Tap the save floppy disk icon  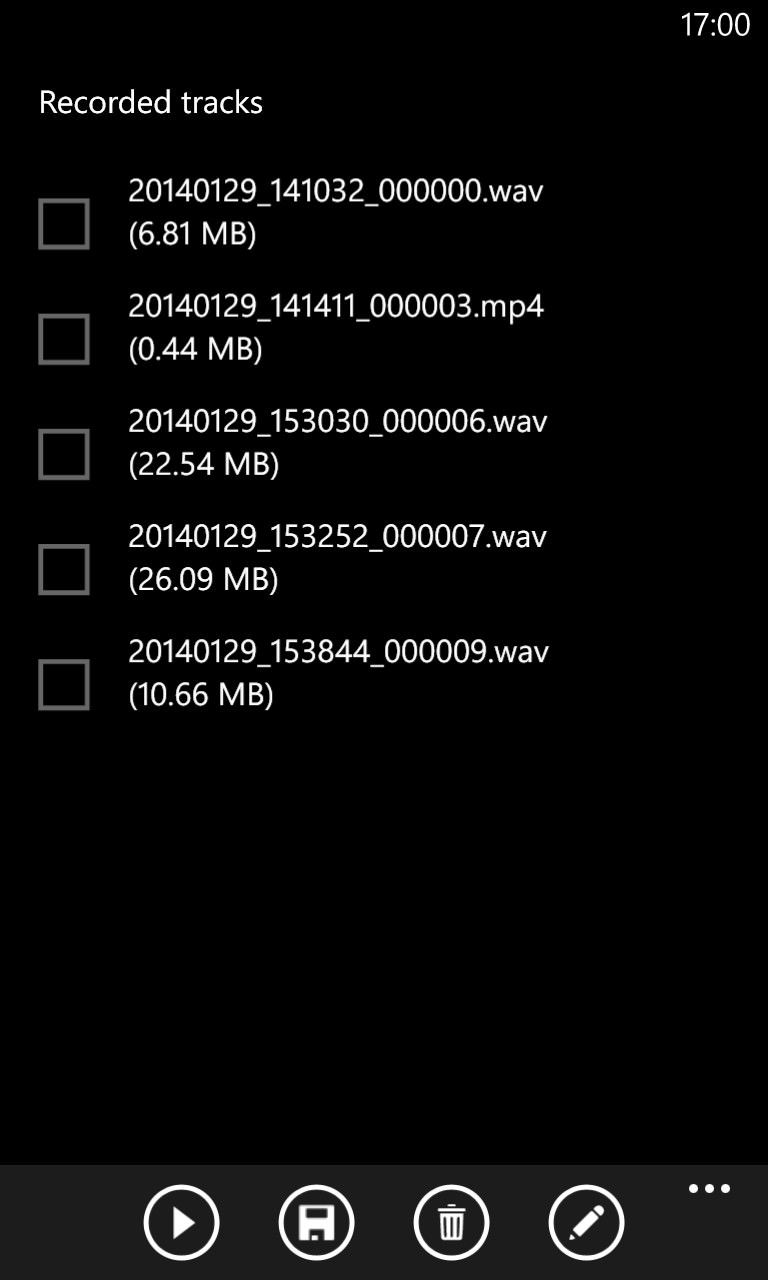pos(316,1222)
